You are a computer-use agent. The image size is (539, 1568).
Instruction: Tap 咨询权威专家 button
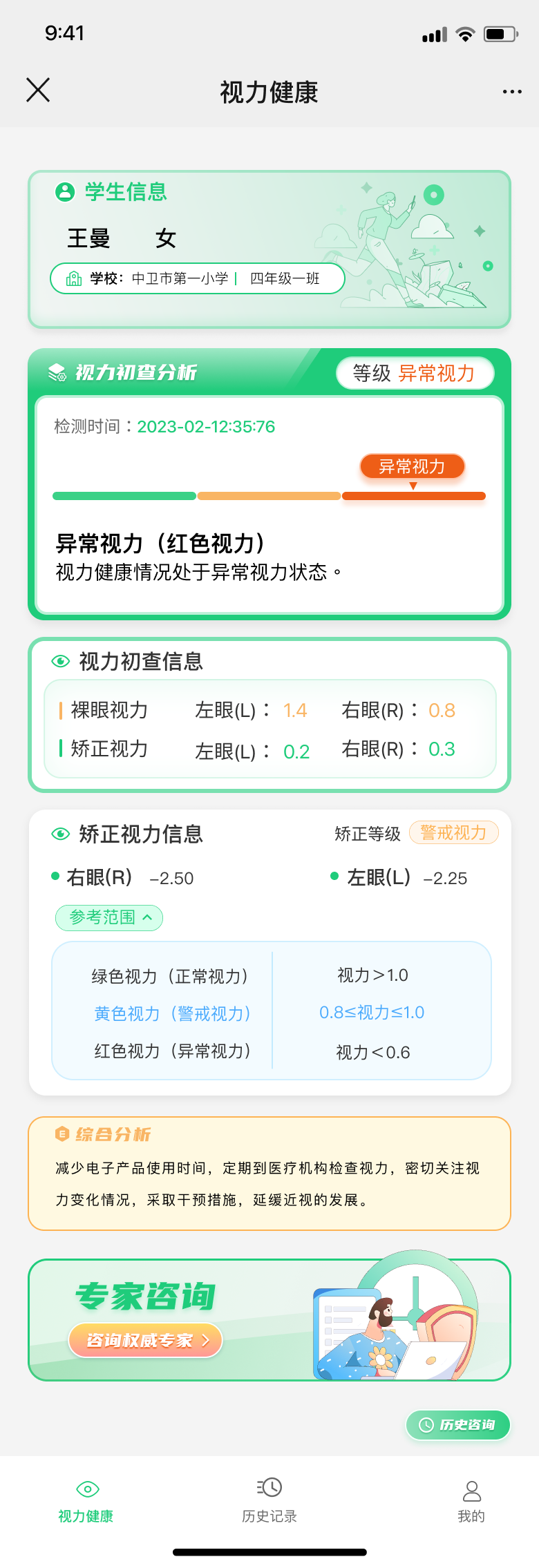tap(145, 1340)
